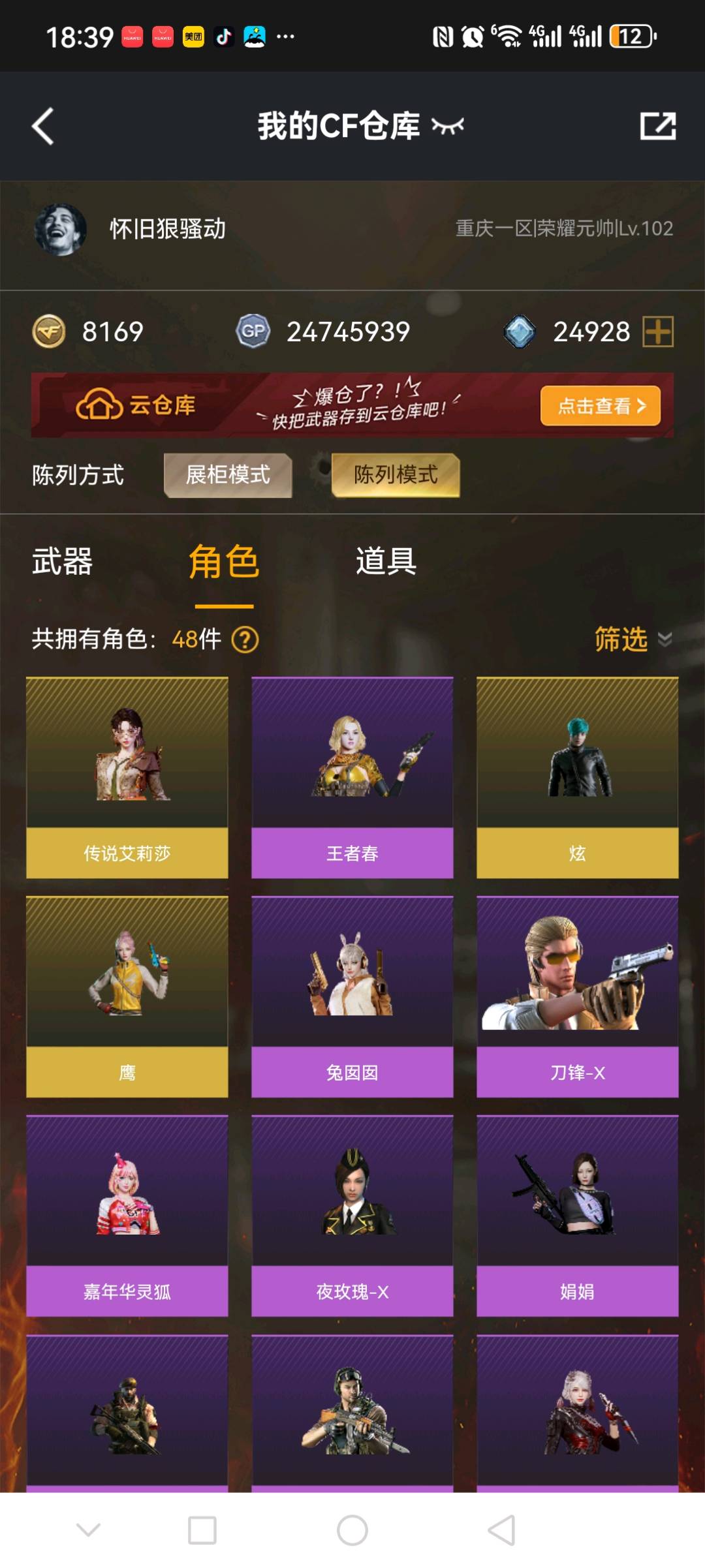View the 夜玫瑰-X character card
This screenshot has height=1568, width=705.
(352, 1216)
